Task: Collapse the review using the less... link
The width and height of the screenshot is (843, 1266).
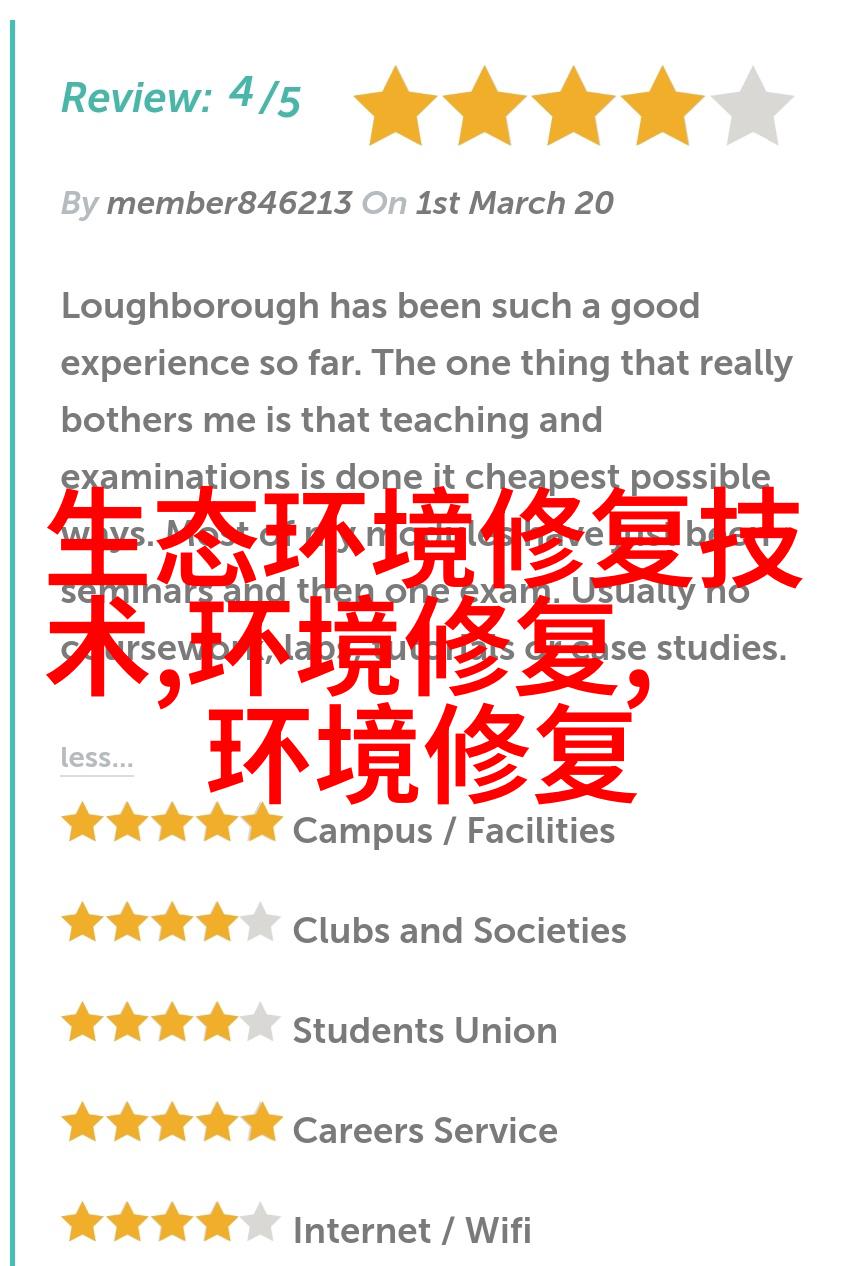Action: [x=96, y=758]
